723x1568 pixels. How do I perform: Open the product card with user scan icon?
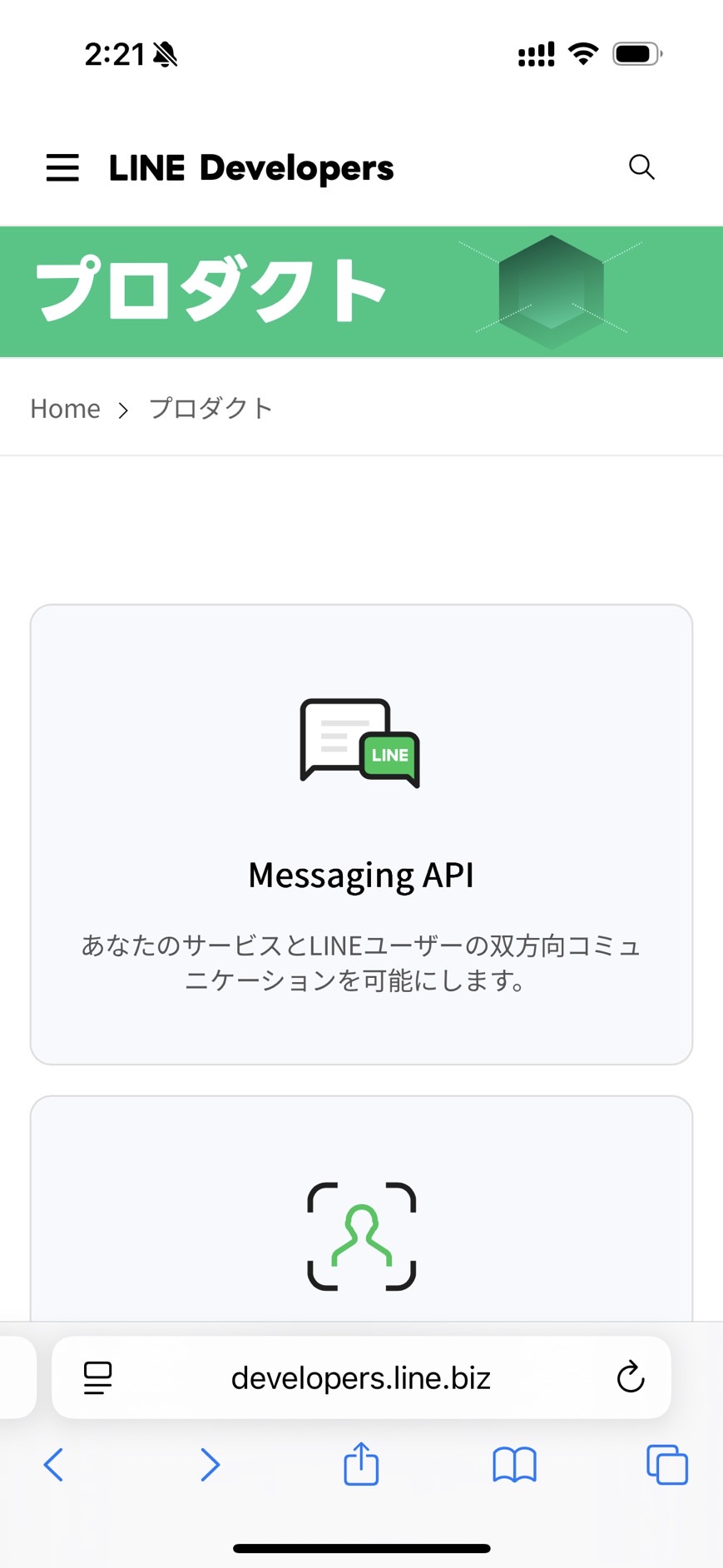361,1208
